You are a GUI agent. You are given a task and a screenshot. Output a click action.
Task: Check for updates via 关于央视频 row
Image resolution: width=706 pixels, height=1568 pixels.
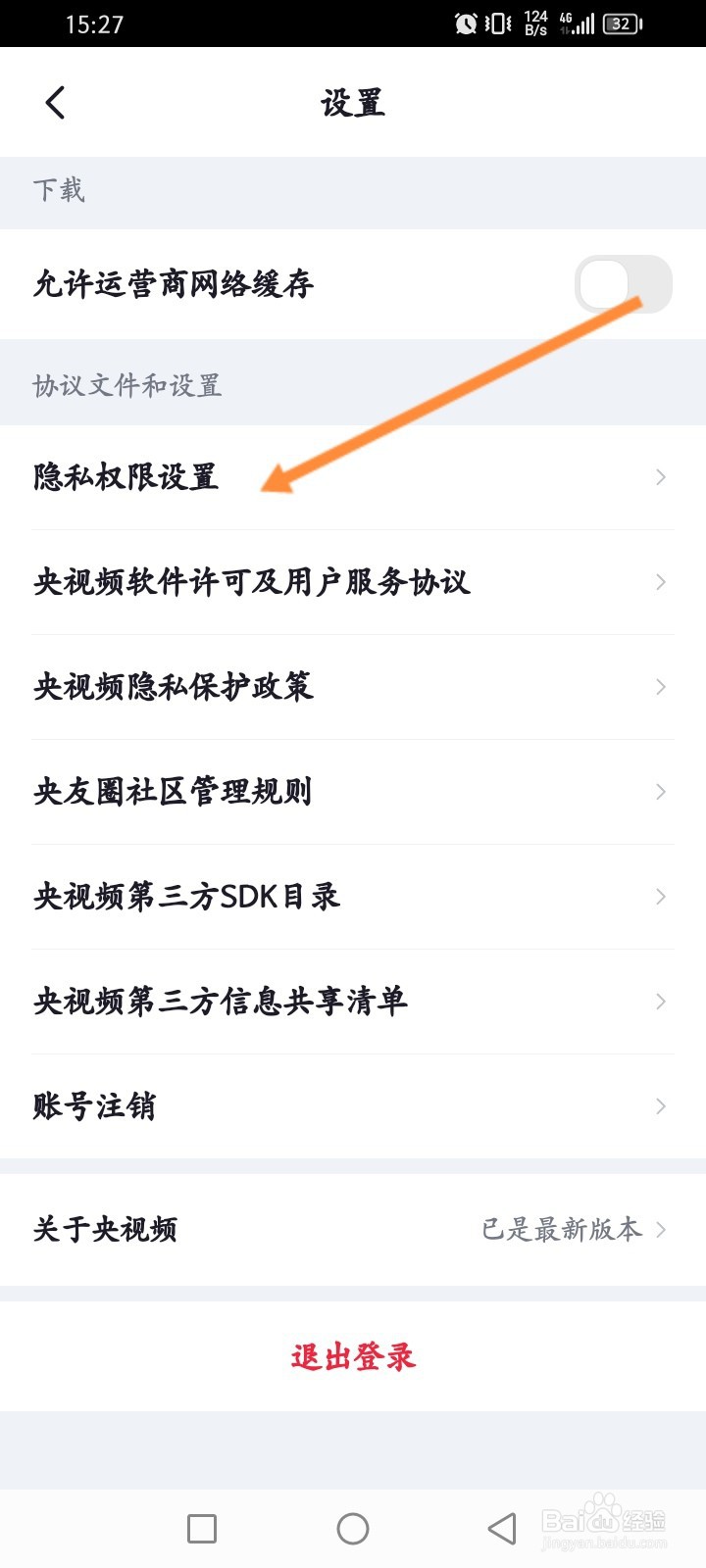pos(353,1230)
